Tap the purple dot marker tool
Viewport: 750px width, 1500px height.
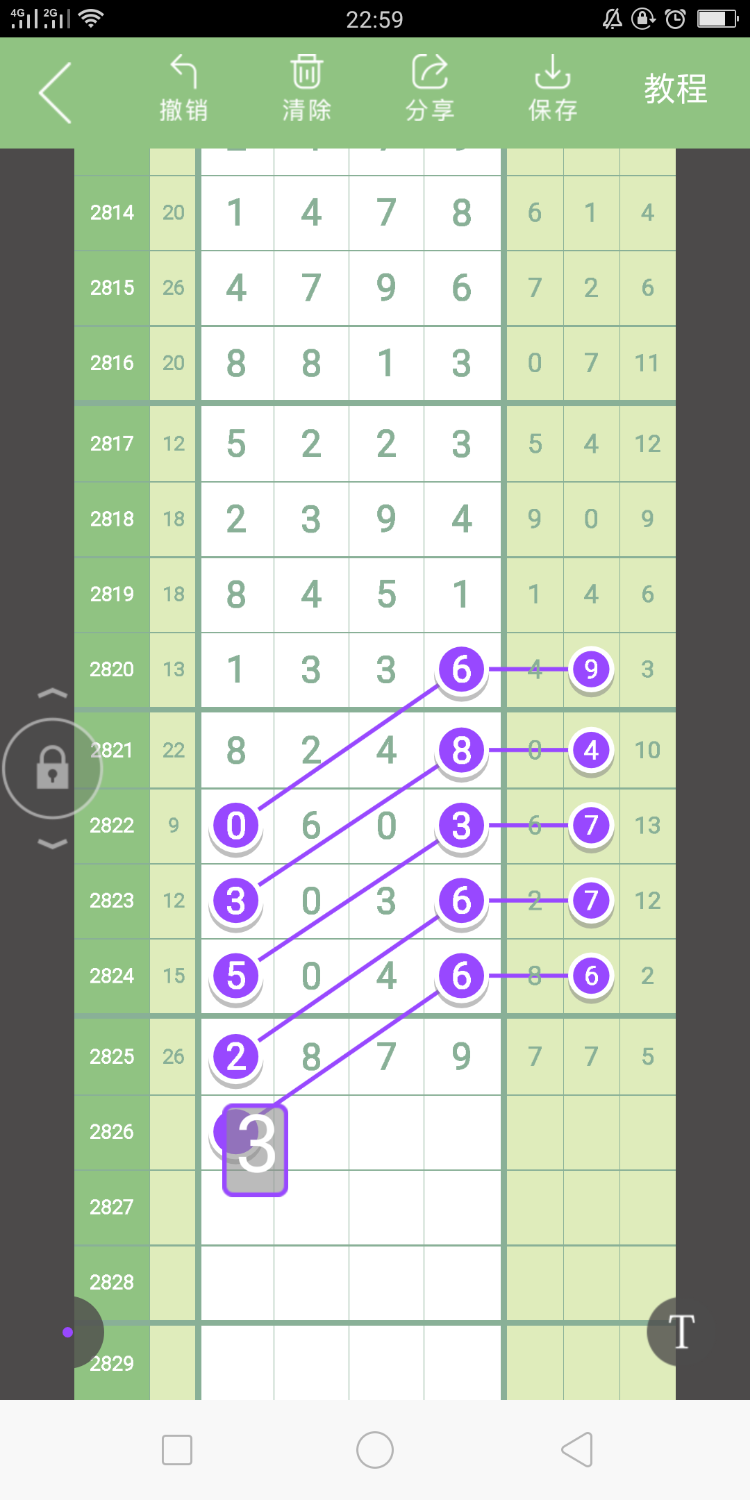(68, 1331)
